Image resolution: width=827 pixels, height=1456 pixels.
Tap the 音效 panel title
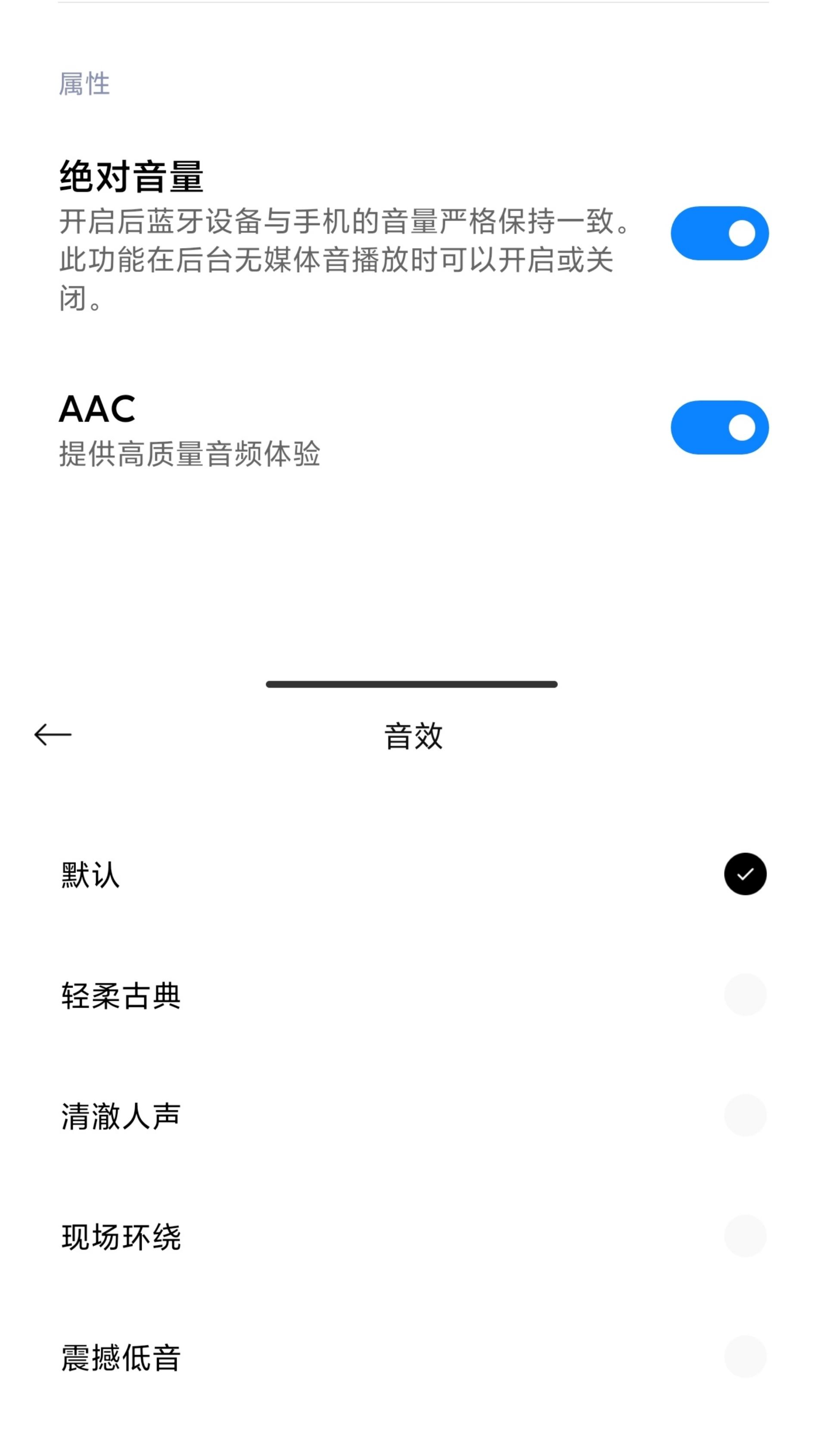coord(413,735)
